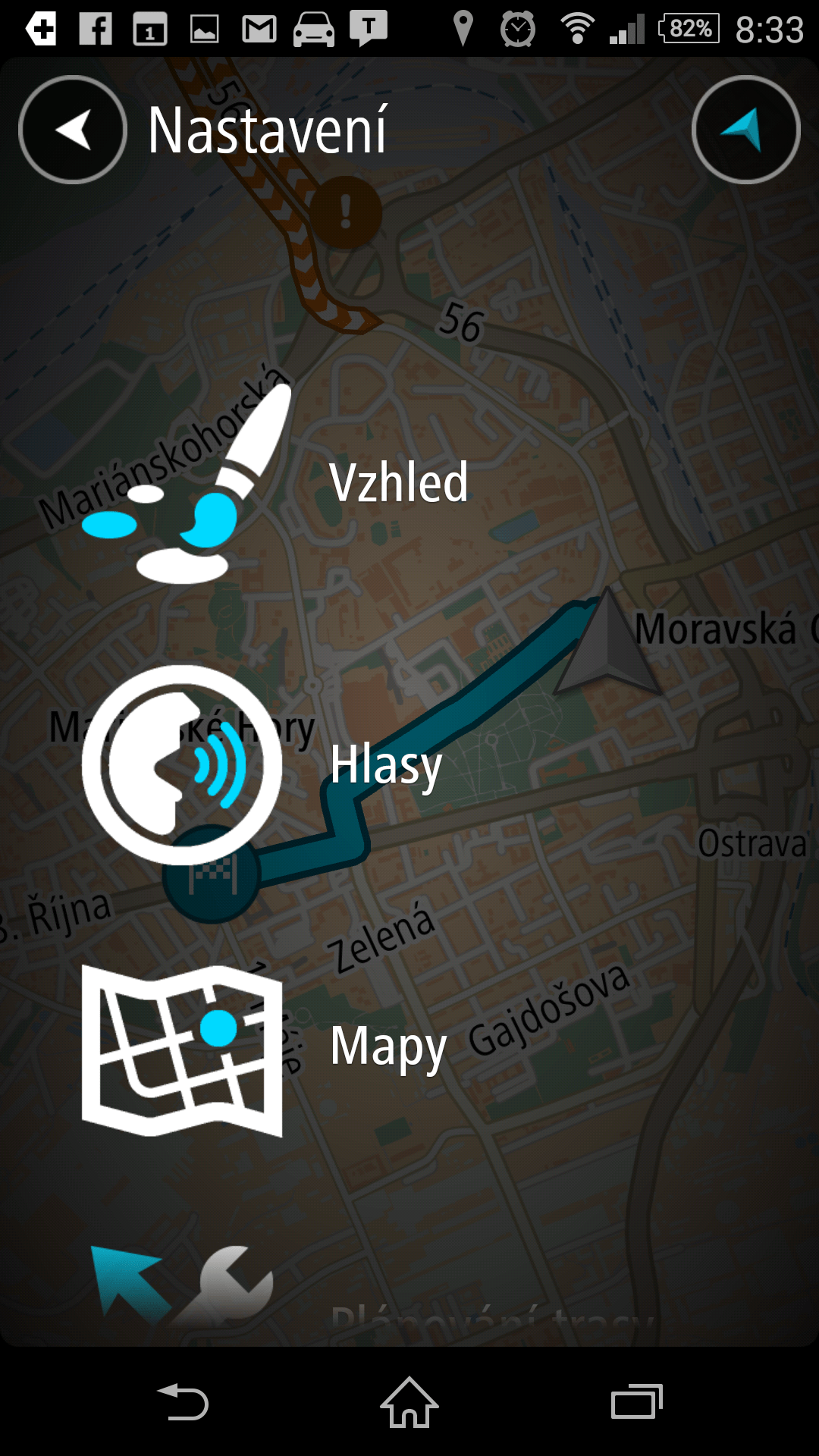The height and width of the screenshot is (1456, 819).
Task: Tap the system home button
Action: point(409,1403)
